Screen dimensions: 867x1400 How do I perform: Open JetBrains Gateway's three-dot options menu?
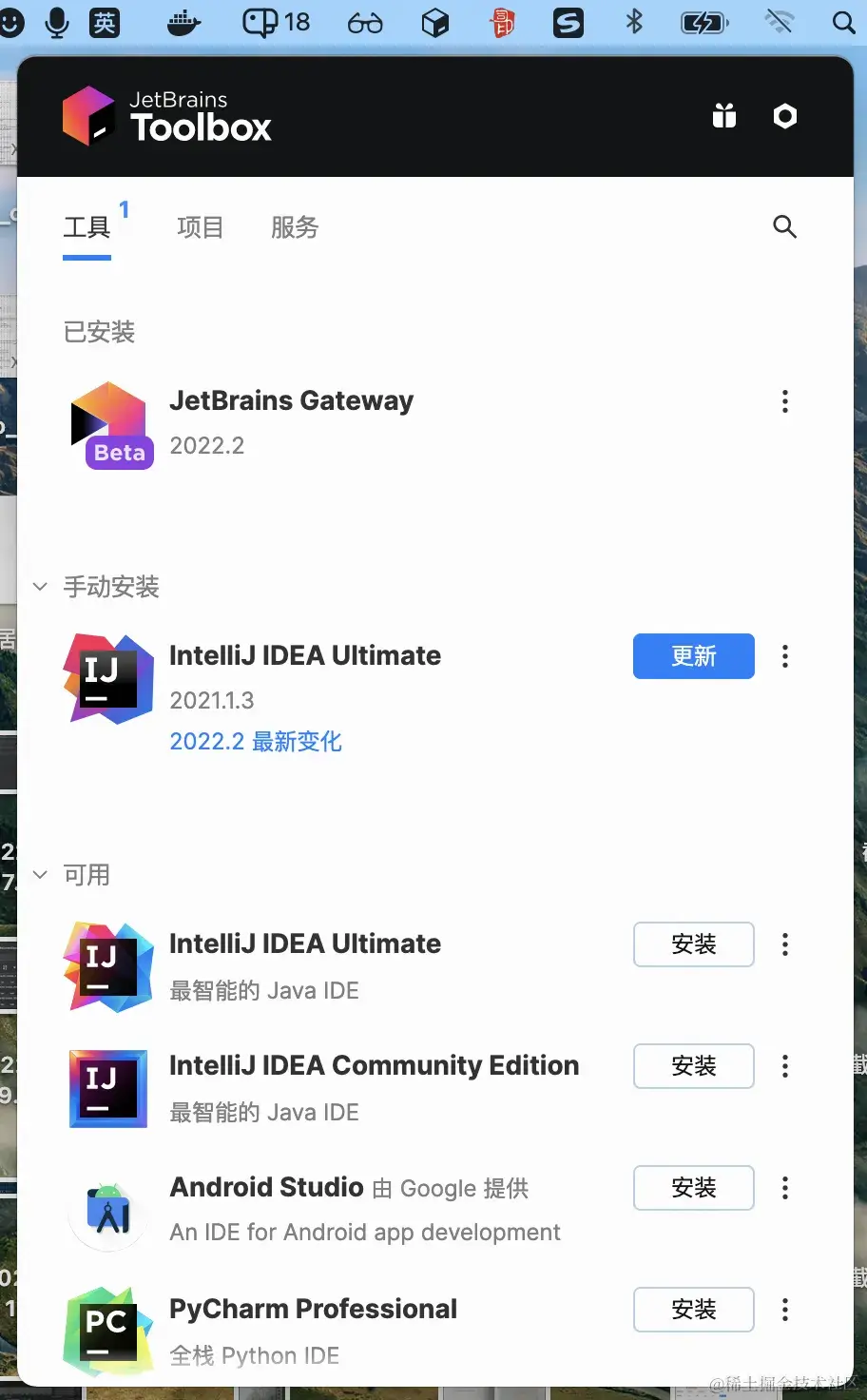784,401
